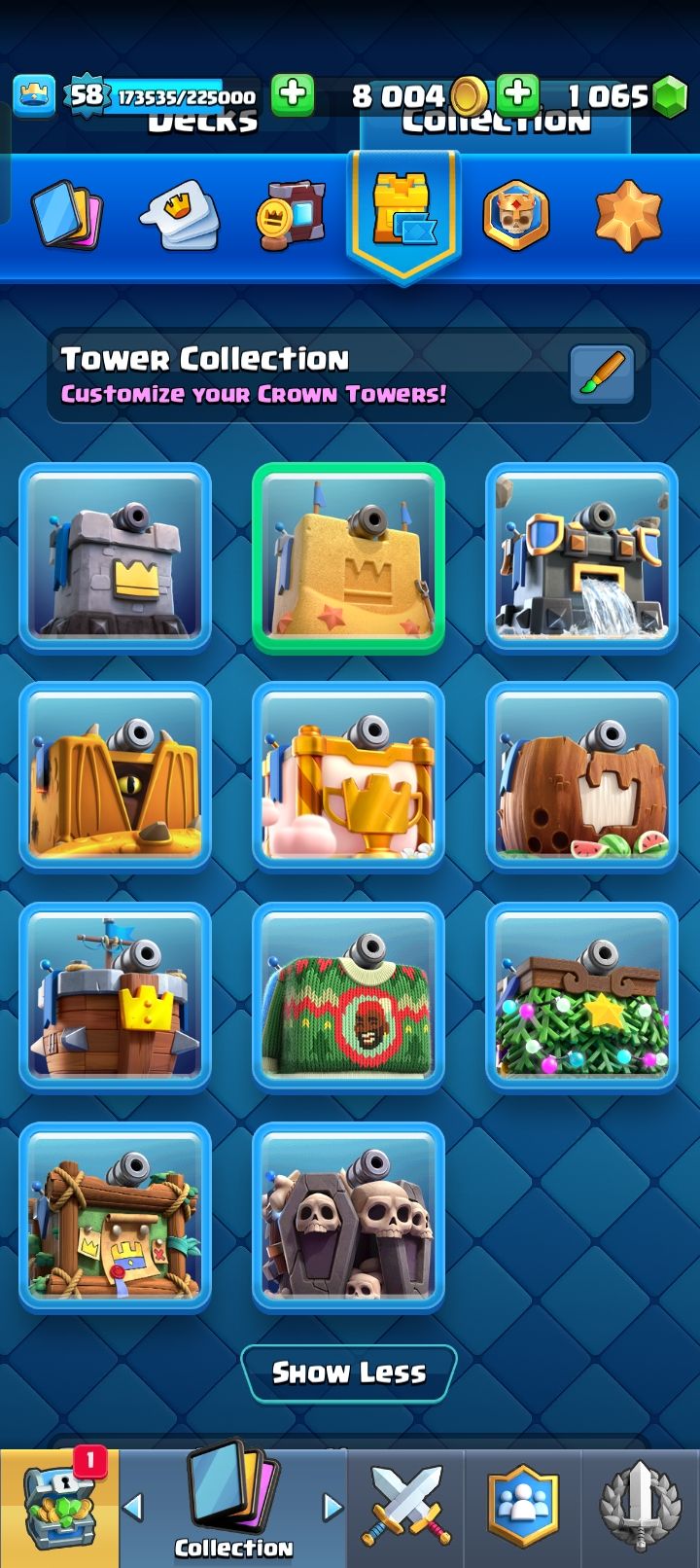The width and height of the screenshot is (700, 1568).
Task: Pick the pirate ship tower skin
Action: 115,996
